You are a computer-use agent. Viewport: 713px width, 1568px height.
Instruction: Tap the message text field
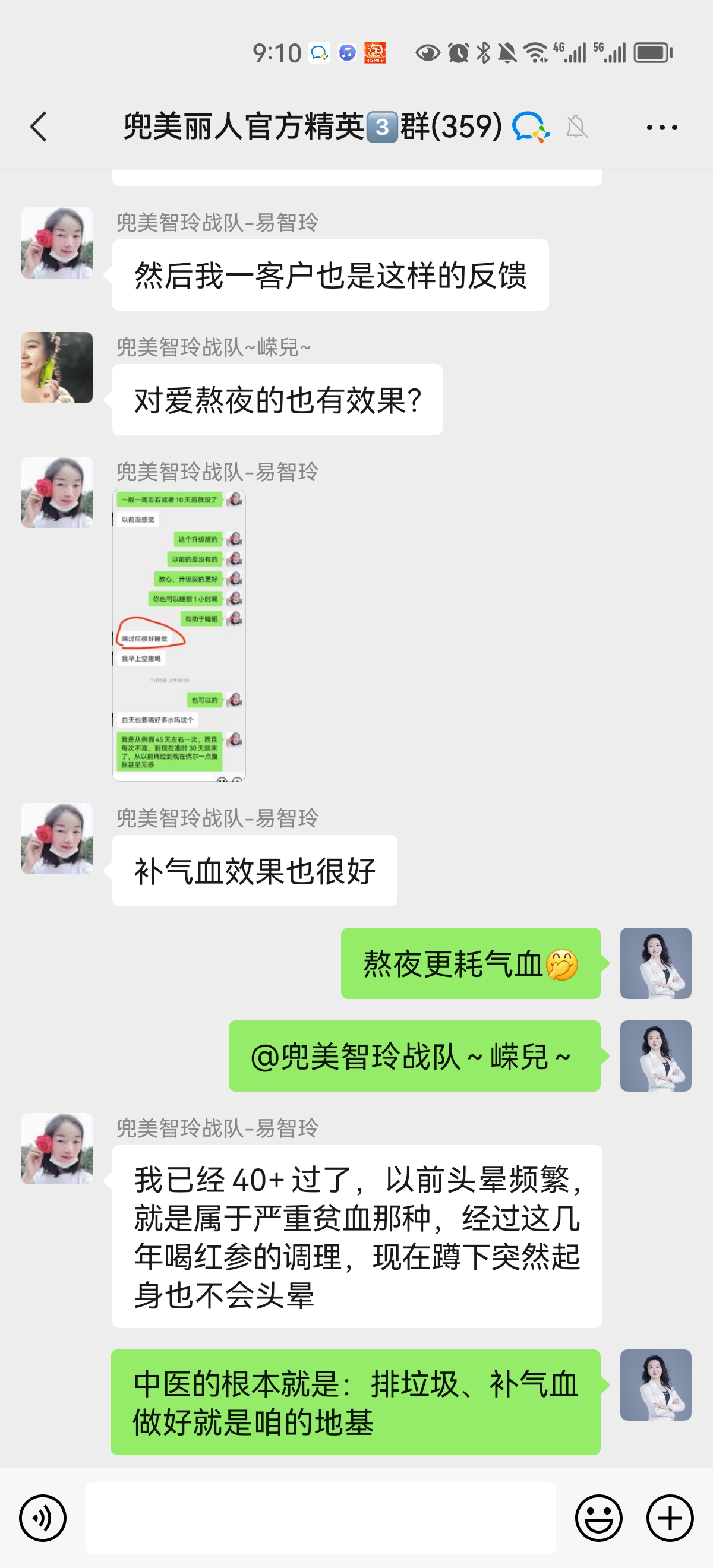tap(320, 1518)
